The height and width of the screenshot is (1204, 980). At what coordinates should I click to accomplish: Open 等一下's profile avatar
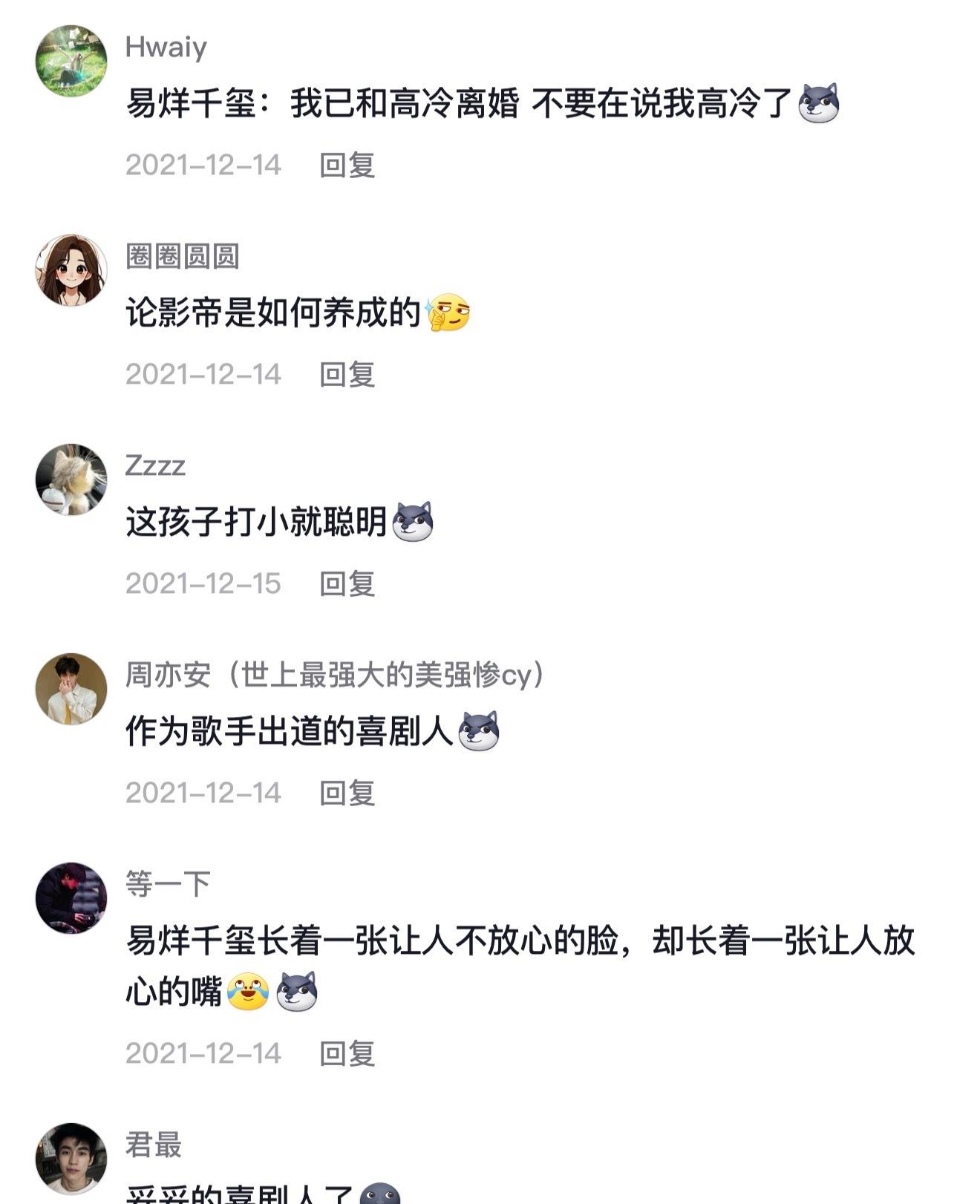point(71,898)
